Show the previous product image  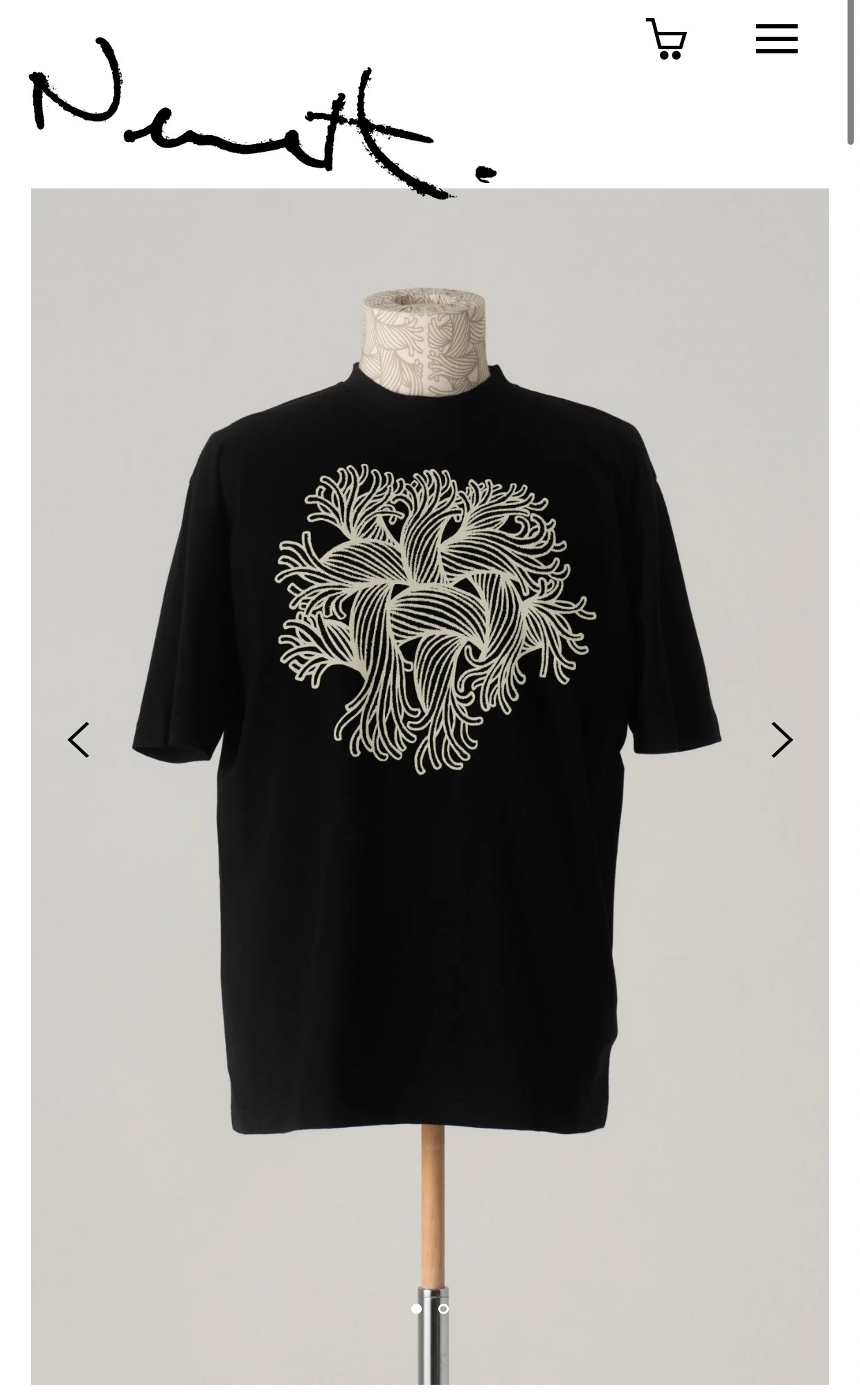(x=79, y=740)
